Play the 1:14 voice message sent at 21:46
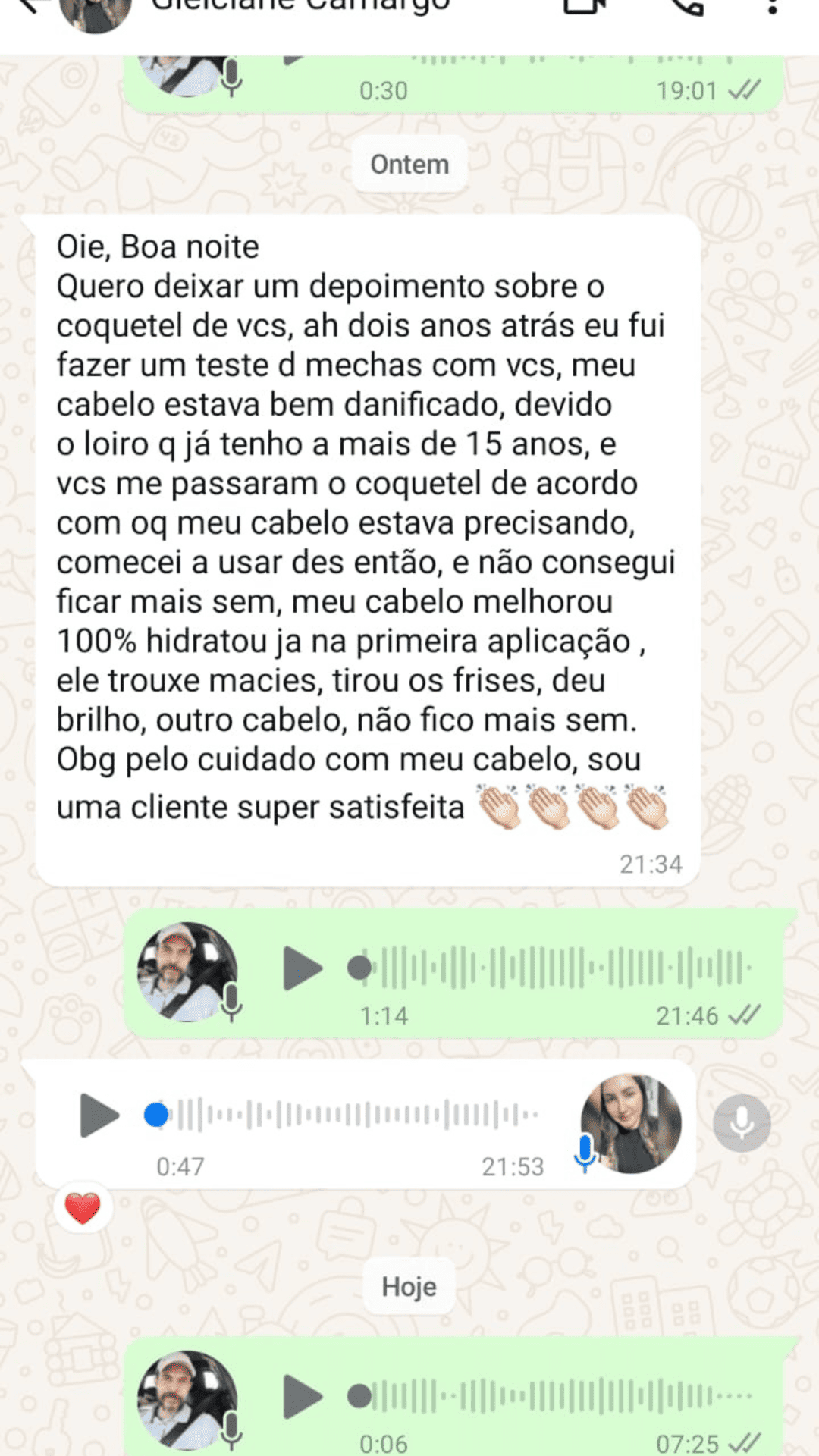Viewport: 819px width, 1456px height. tap(302, 968)
